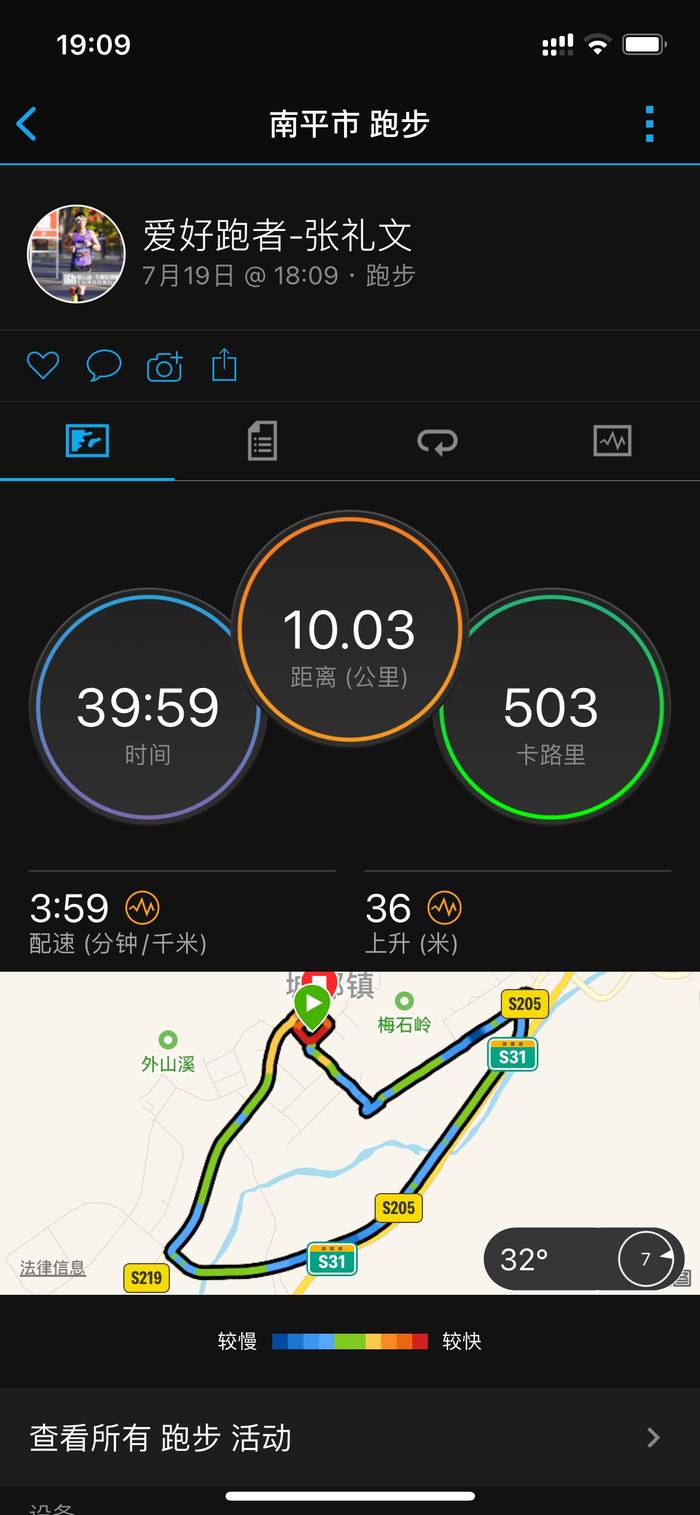This screenshot has height=1515, width=700.
Task: Open the comment bubble icon
Action: [x=104, y=366]
